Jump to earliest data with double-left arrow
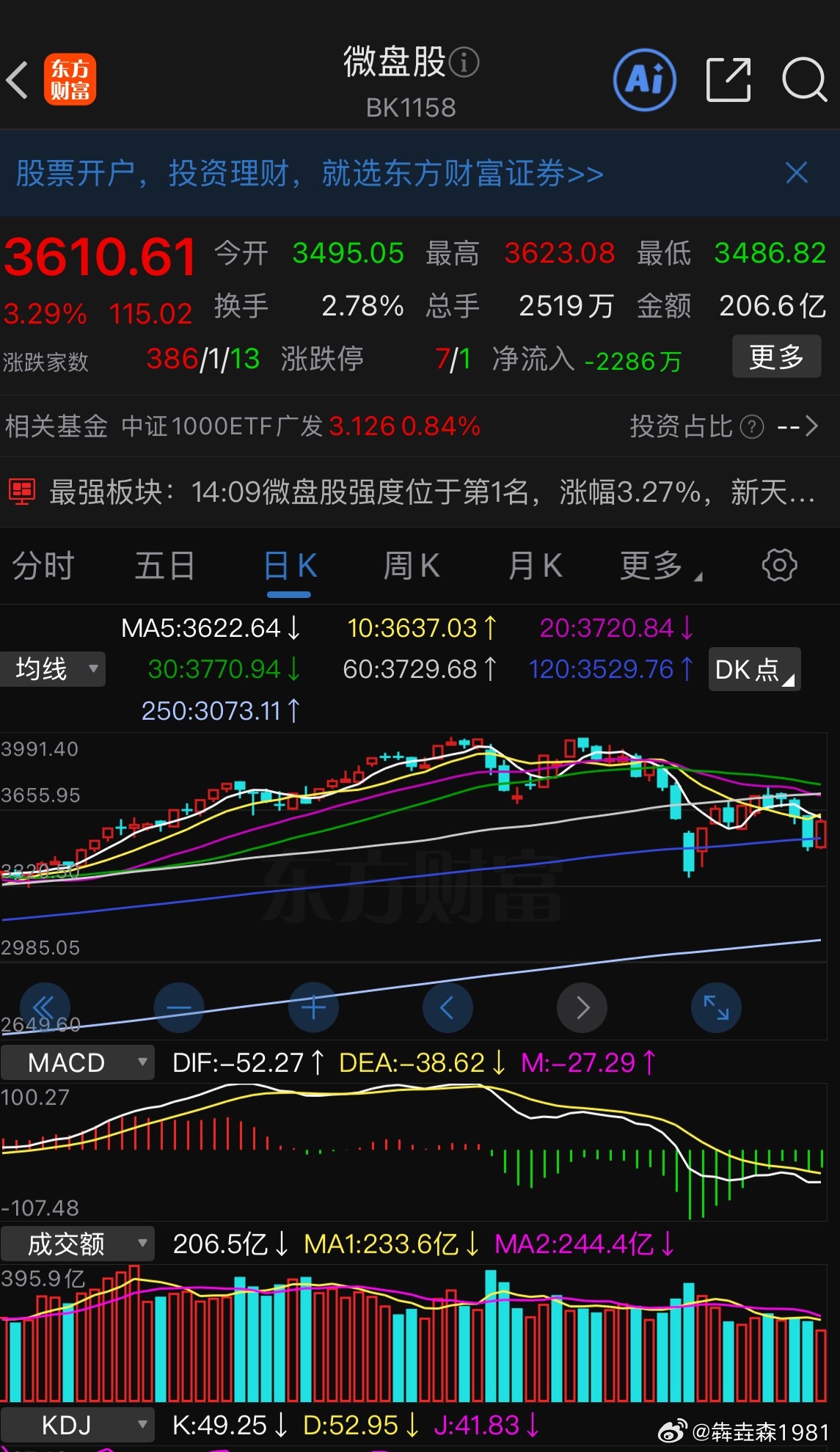The height and width of the screenshot is (1452, 840). pos(45,1007)
